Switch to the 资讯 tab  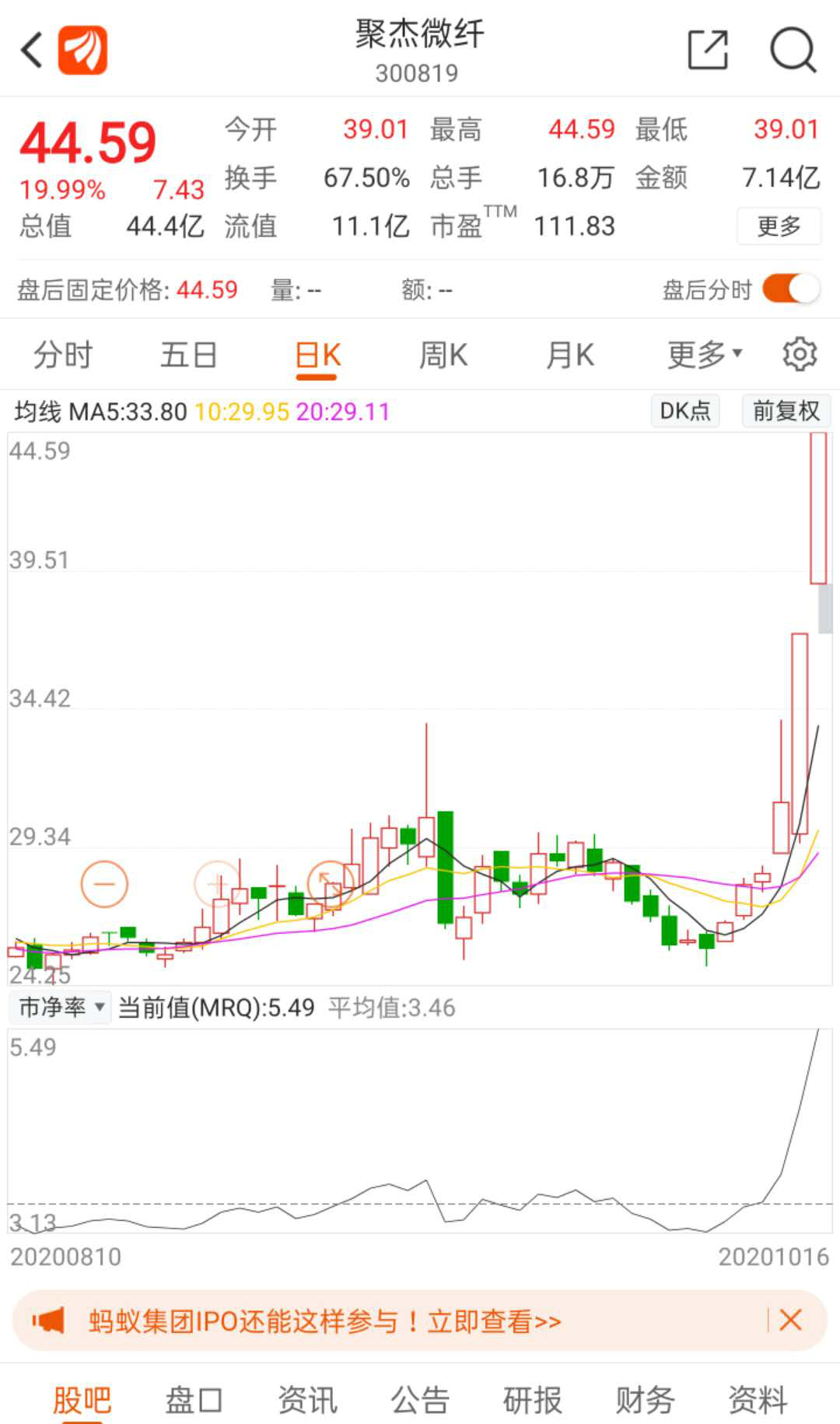(308, 1400)
